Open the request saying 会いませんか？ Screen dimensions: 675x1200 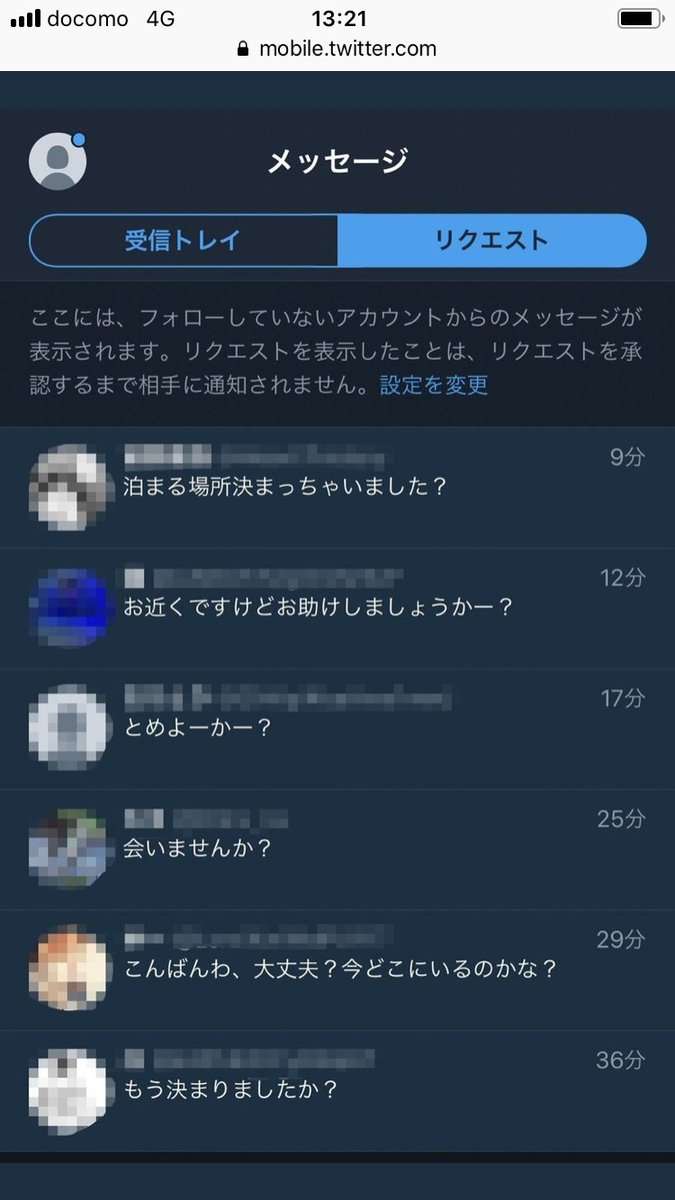337,849
